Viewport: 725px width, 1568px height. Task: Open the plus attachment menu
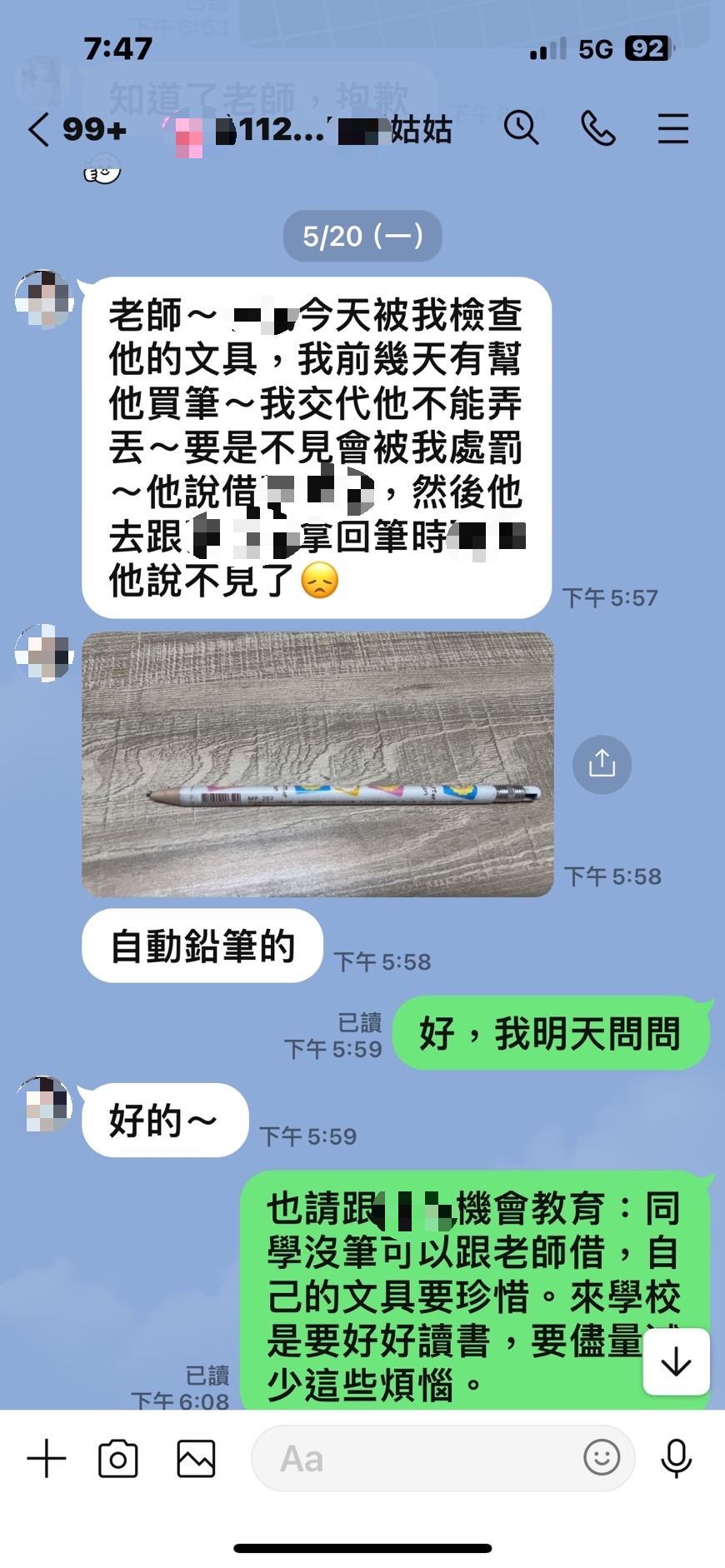[x=47, y=1459]
